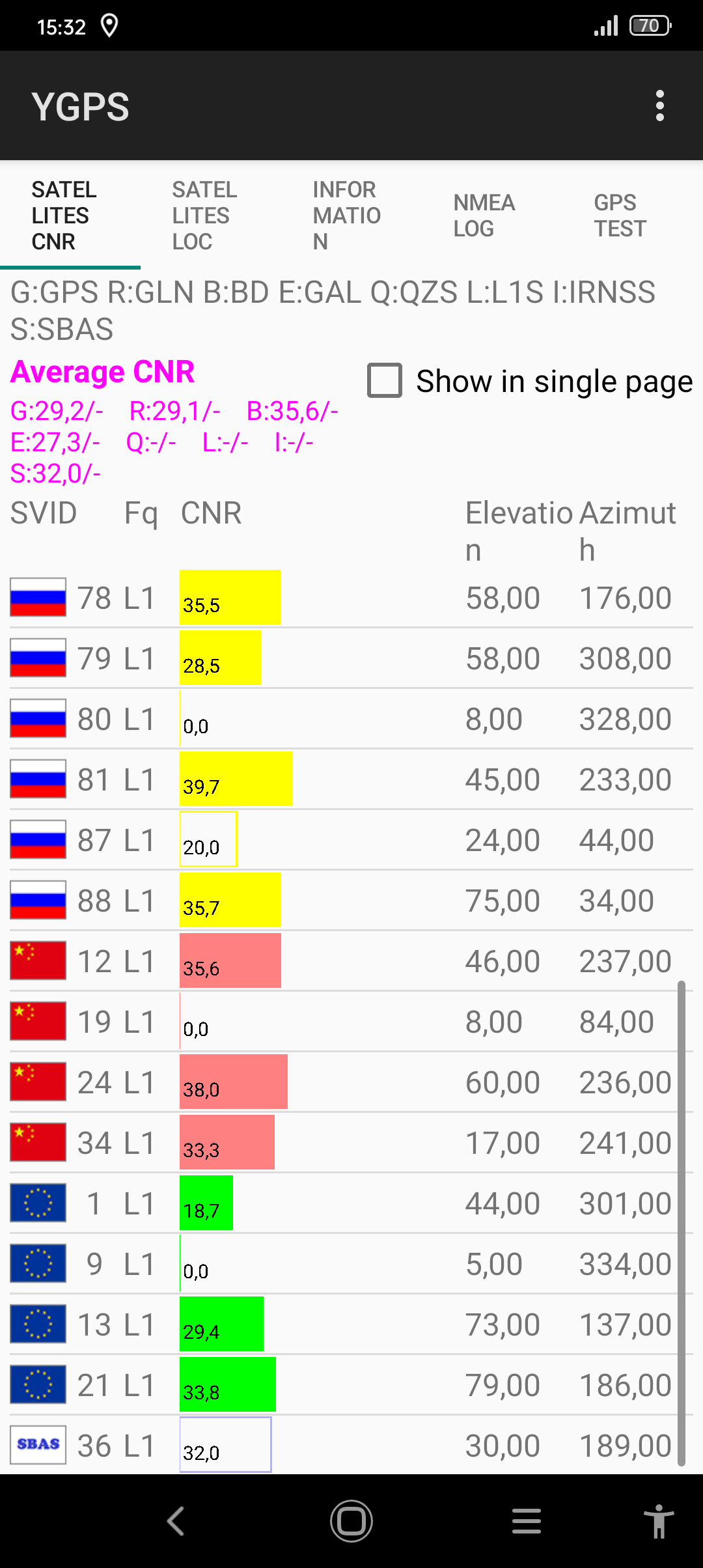Go back with system back button

tap(176, 1521)
